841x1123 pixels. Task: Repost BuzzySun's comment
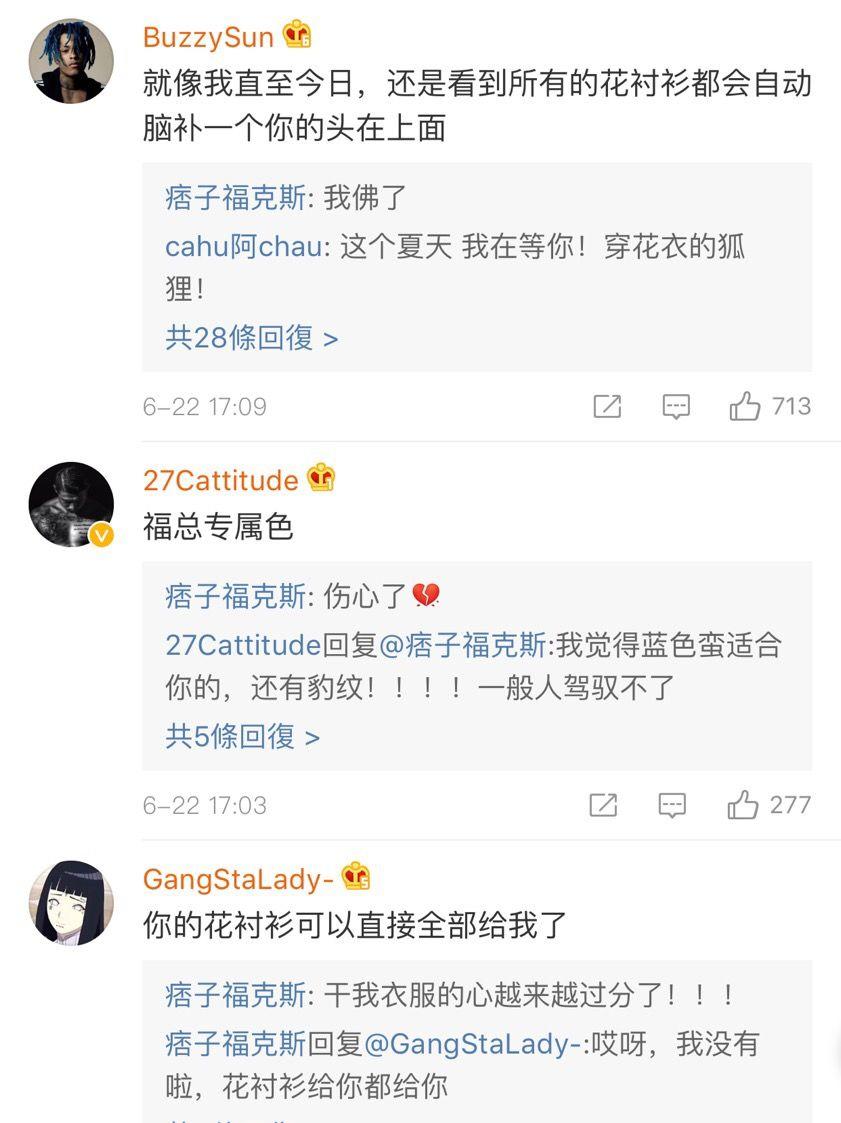click(607, 406)
